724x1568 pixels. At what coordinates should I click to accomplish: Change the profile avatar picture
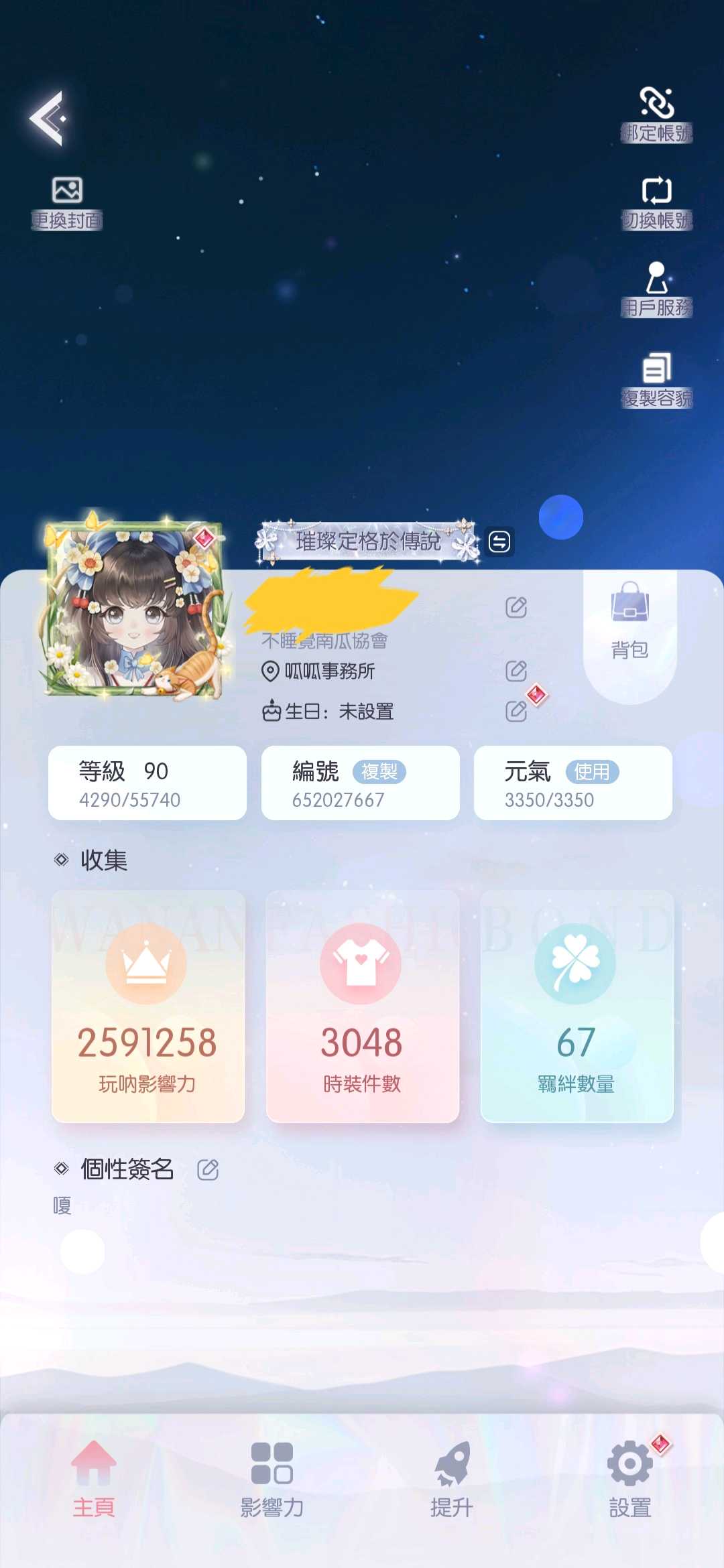click(134, 608)
